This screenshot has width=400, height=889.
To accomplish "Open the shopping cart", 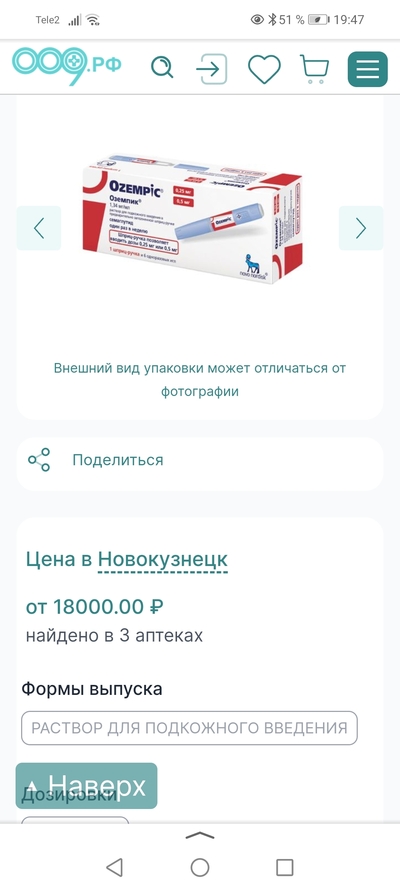I will pos(314,69).
